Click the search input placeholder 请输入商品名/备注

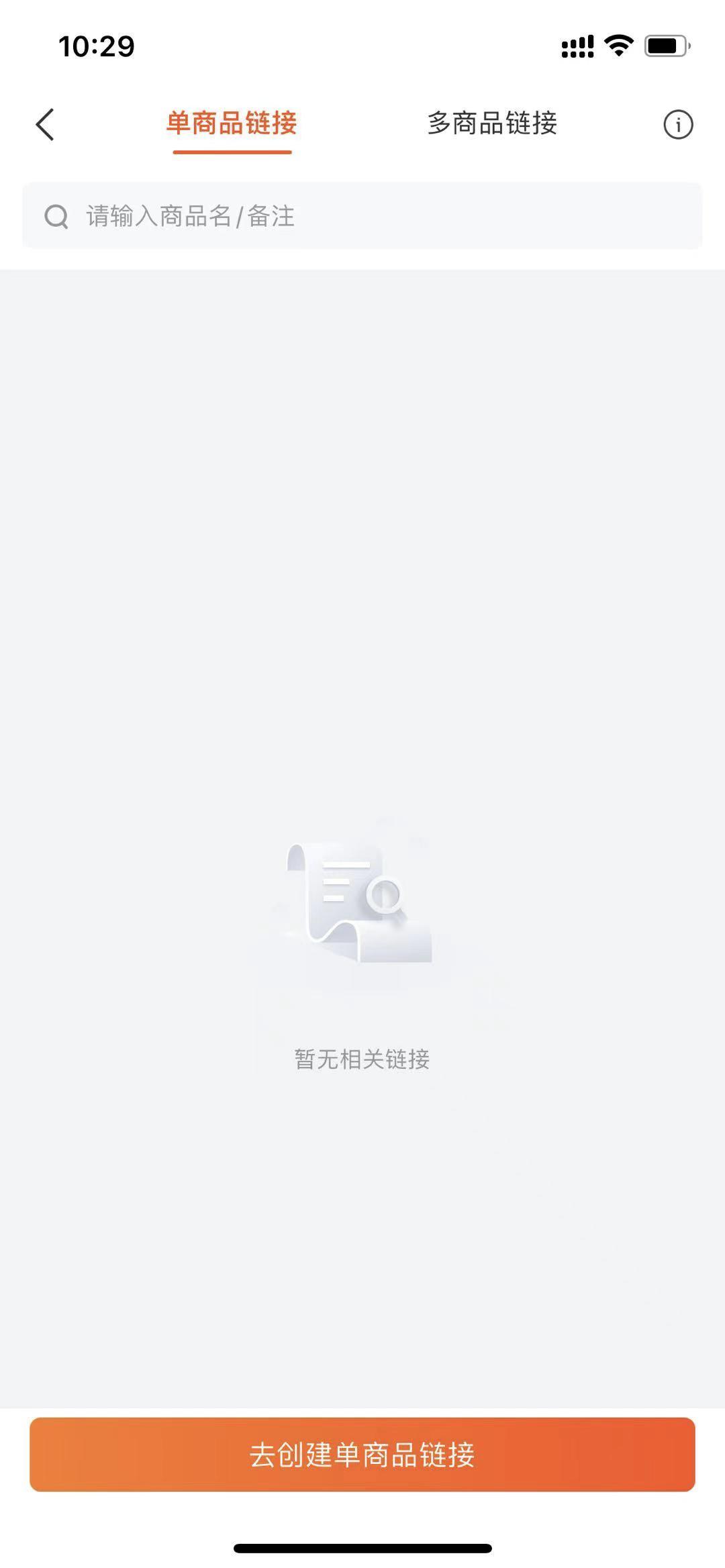[x=188, y=217]
